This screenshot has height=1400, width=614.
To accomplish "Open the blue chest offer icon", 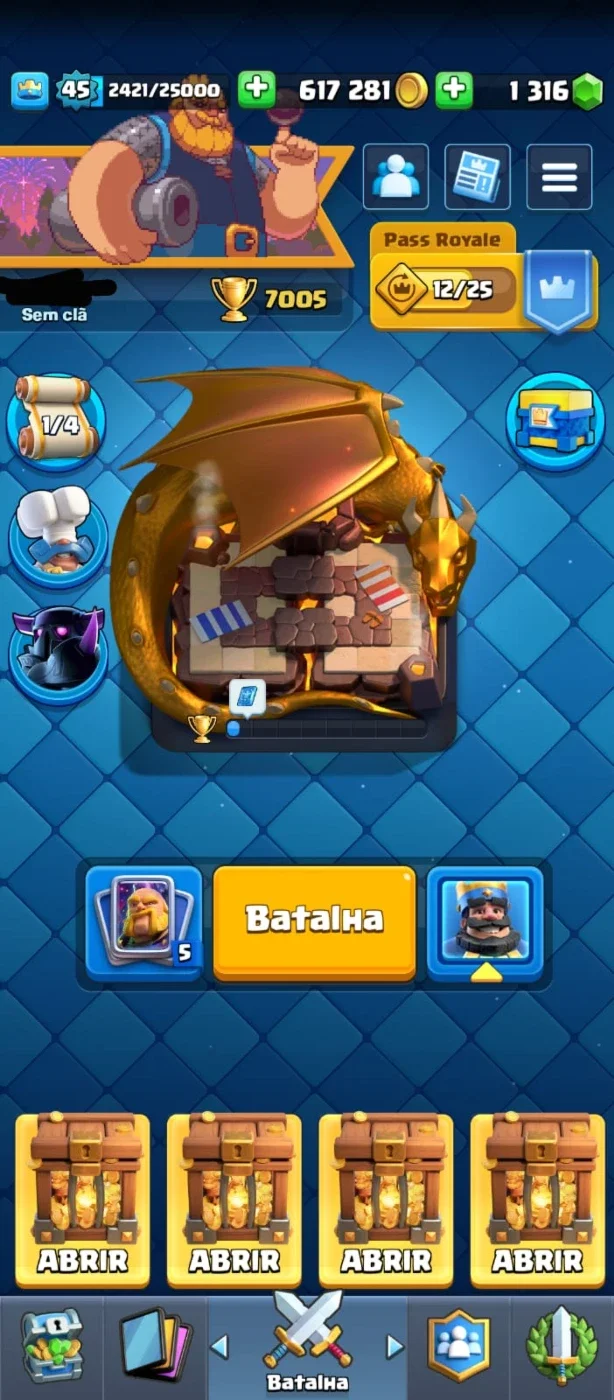I will pos(556,421).
